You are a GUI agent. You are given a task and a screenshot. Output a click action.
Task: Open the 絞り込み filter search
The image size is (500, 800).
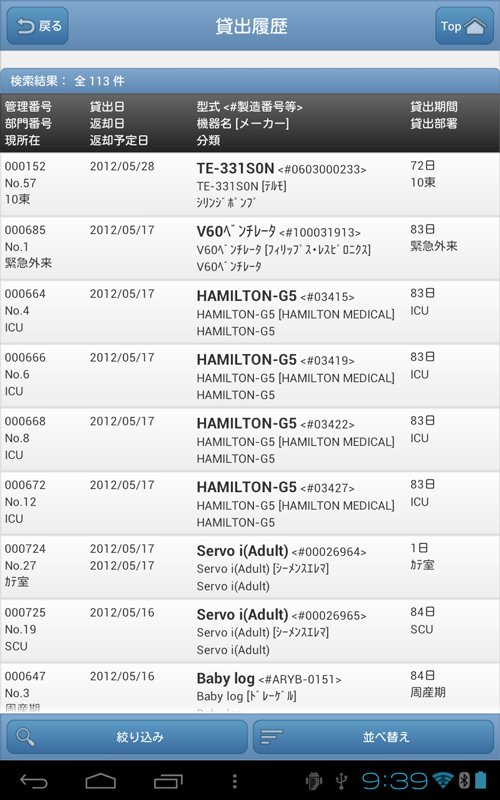pyautogui.click(x=127, y=737)
